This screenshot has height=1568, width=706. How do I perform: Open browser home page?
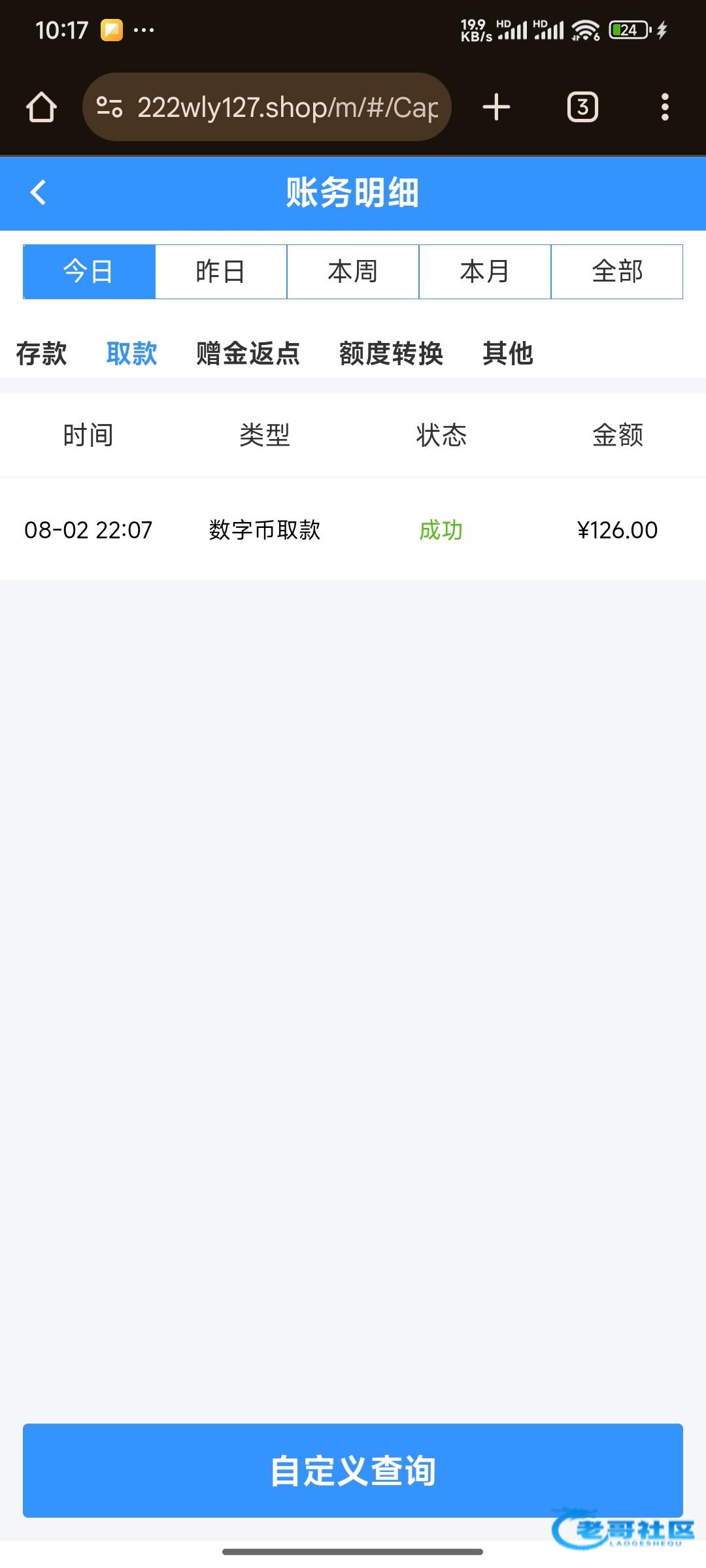tap(41, 107)
